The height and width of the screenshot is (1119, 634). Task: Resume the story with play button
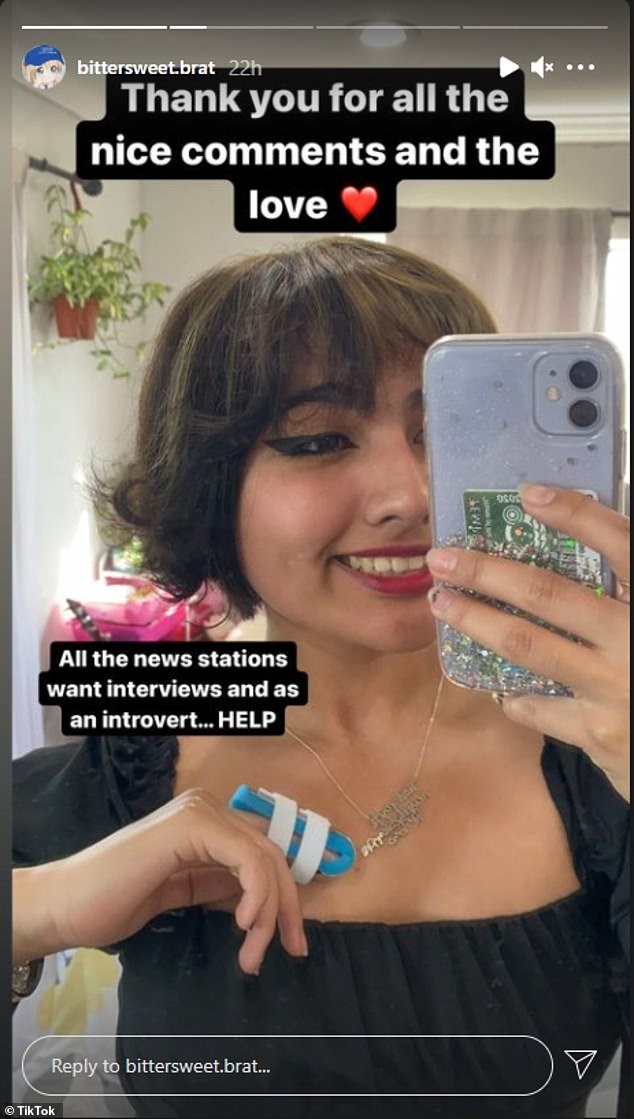coord(508,67)
